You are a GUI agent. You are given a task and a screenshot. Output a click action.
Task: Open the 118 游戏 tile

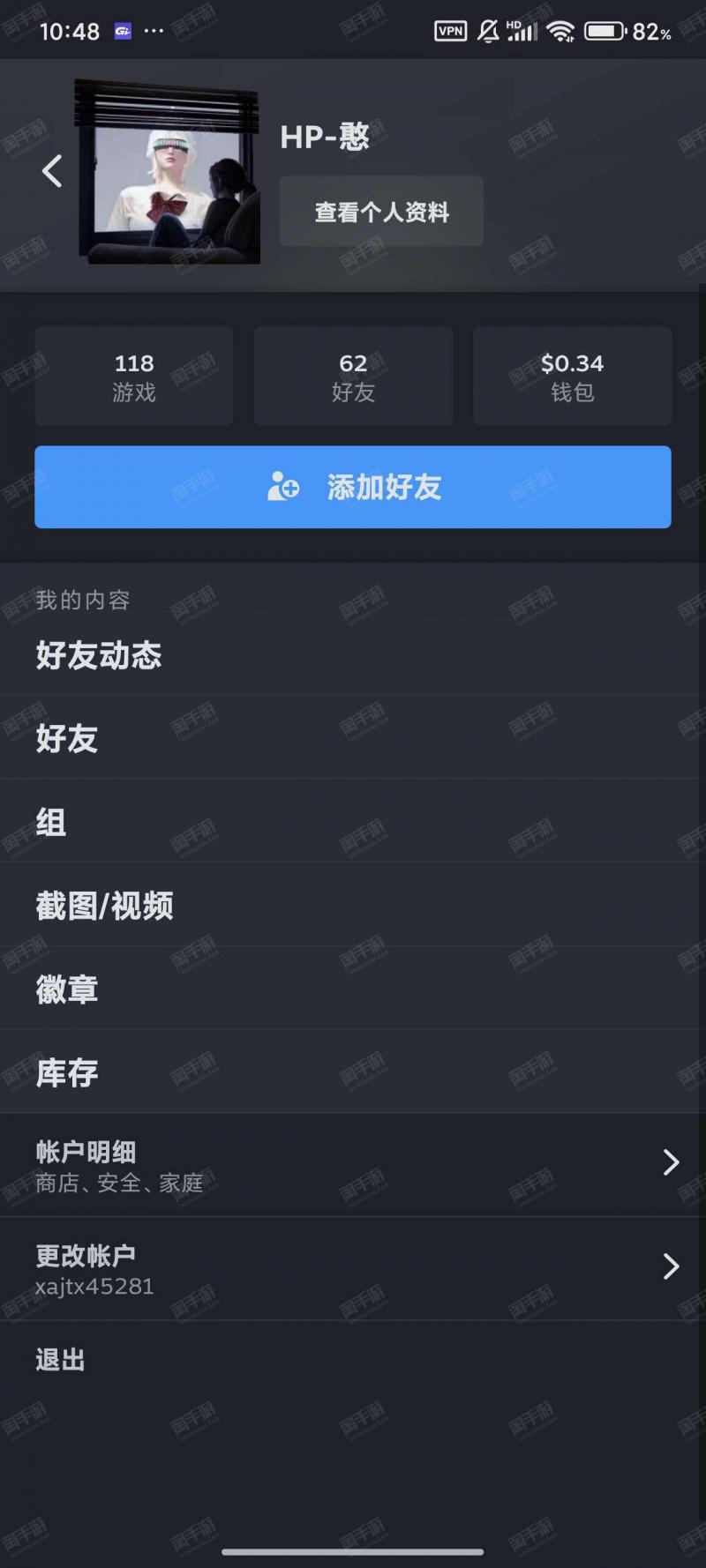coord(134,377)
